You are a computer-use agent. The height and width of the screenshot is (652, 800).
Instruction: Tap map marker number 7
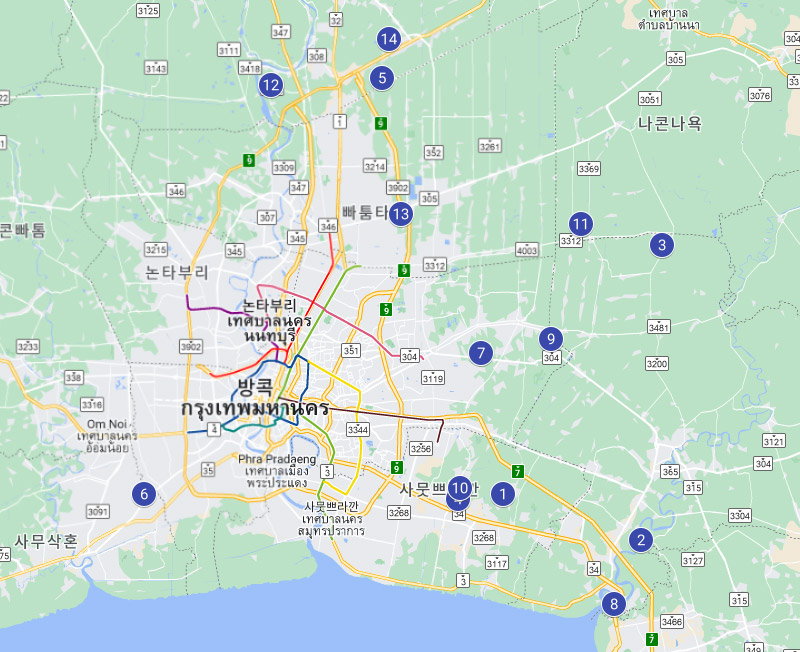point(481,353)
